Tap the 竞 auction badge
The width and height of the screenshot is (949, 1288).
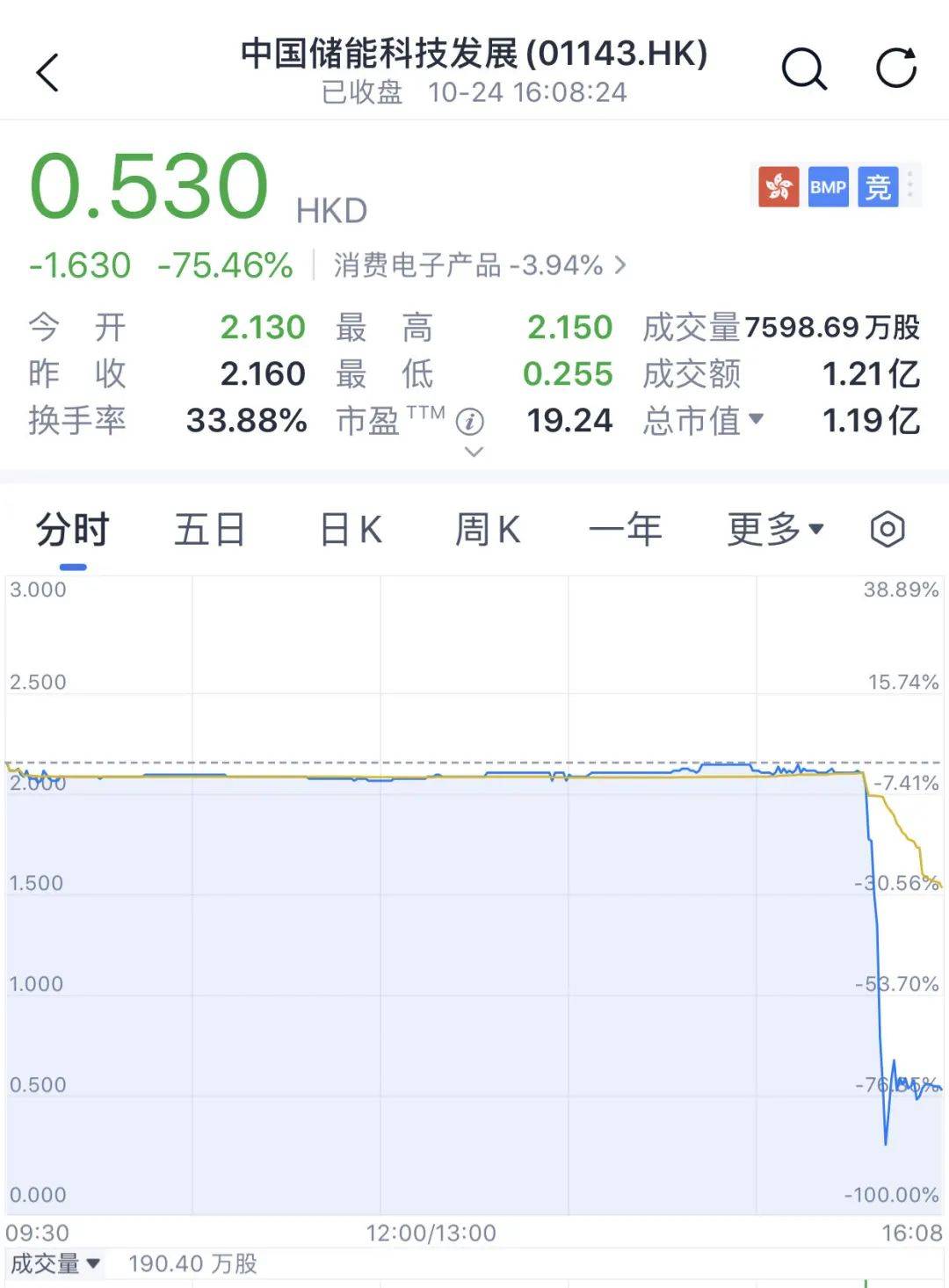coord(876,187)
